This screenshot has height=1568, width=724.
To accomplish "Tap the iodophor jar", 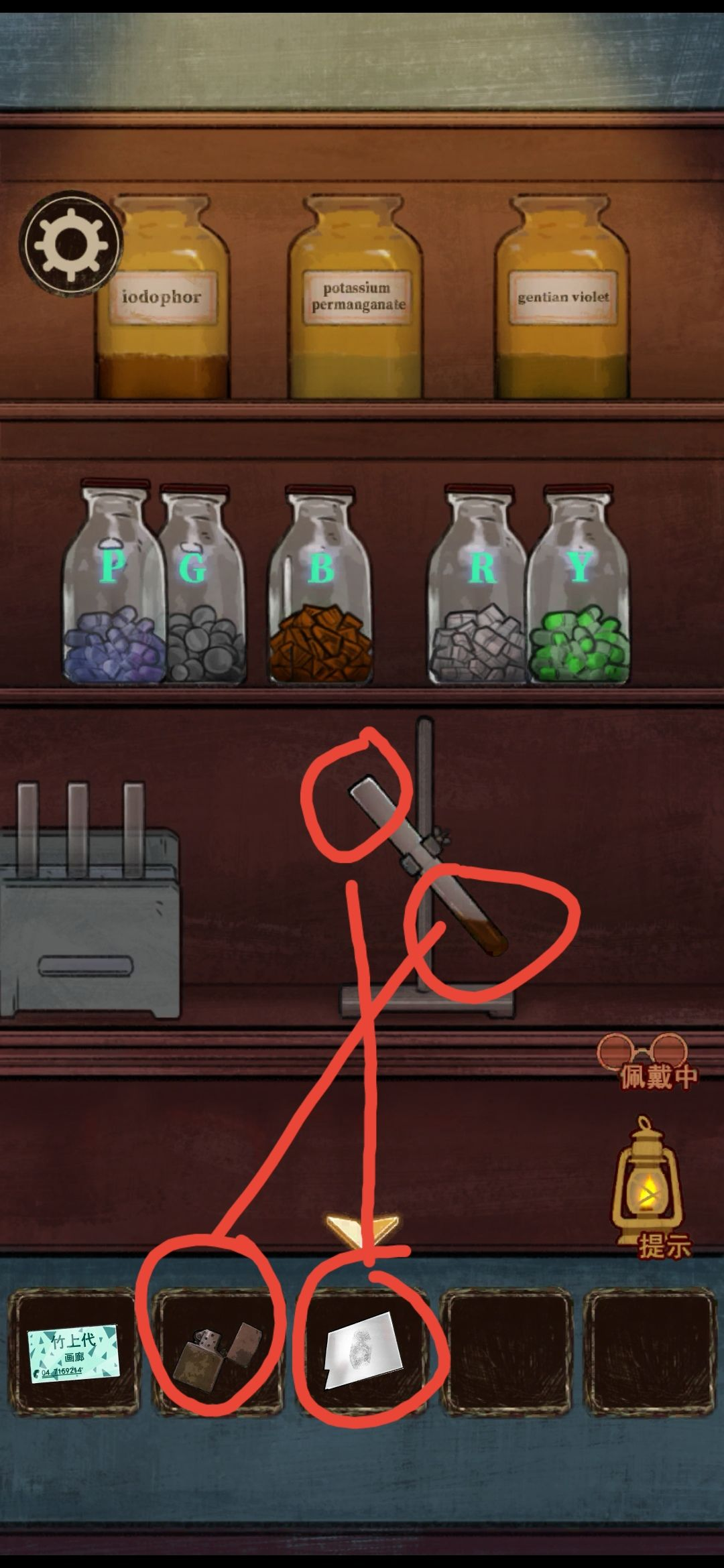I will [x=162, y=298].
